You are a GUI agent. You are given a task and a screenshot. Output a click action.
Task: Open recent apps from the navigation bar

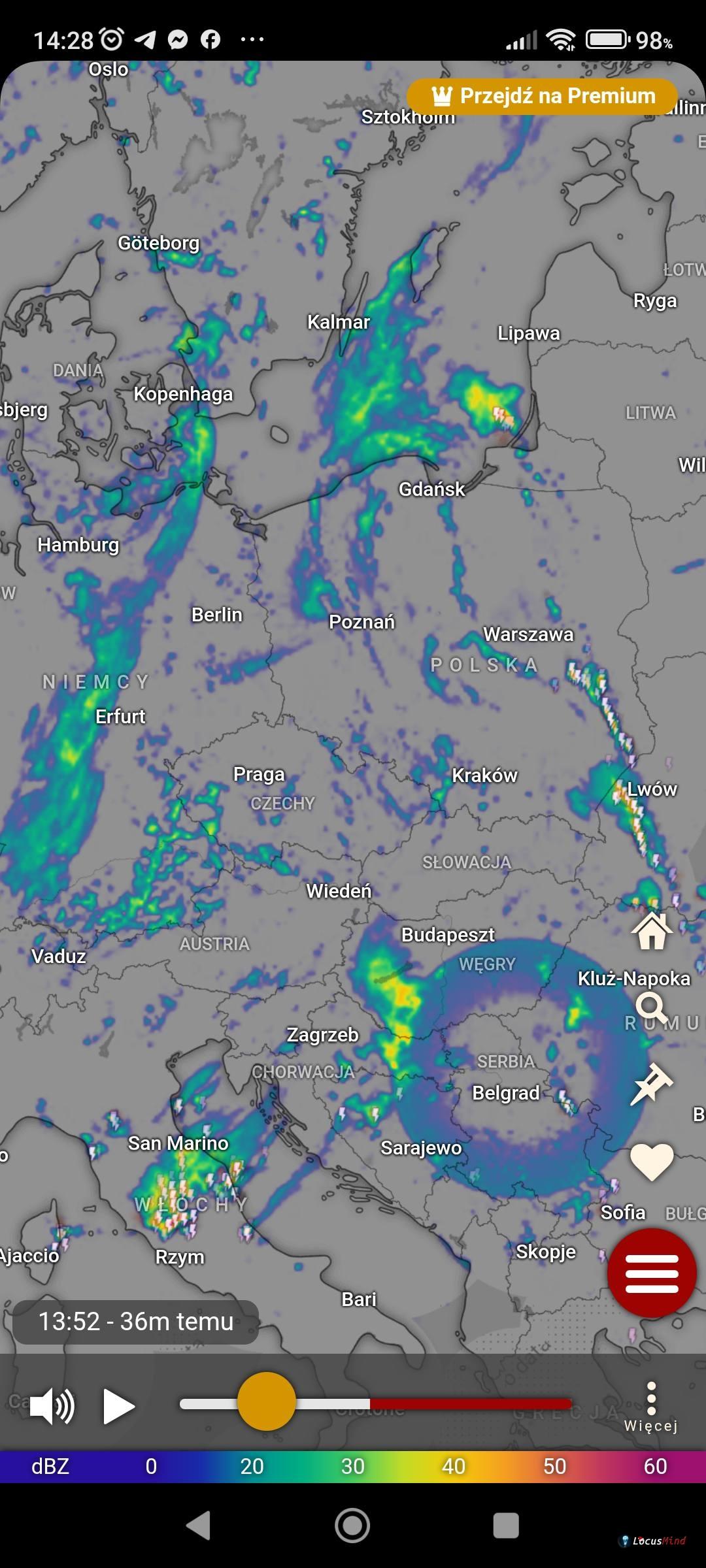pos(505,1526)
